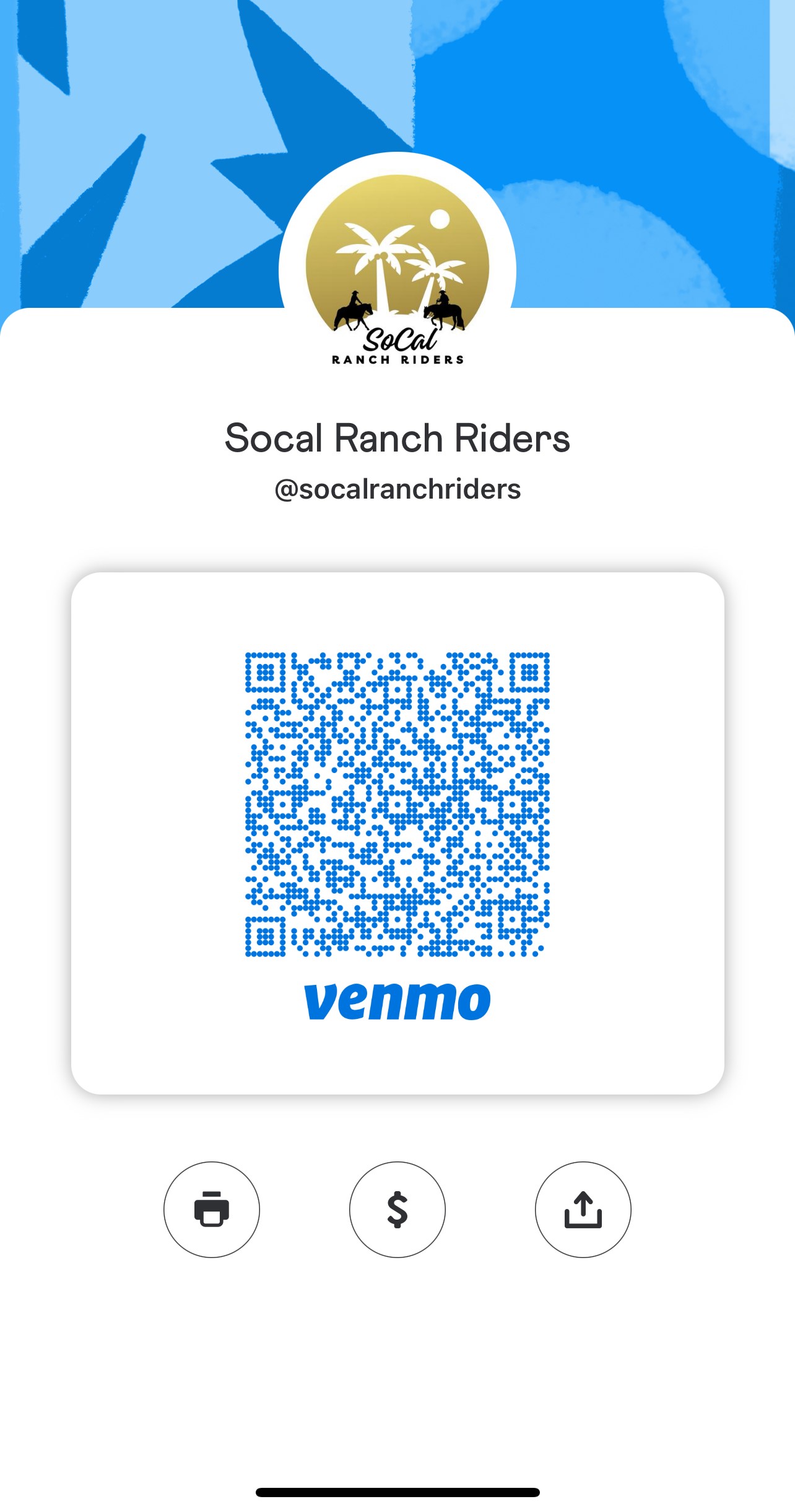The width and height of the screenshot is (795, 1512).
Task: Share the Socal Ranch Riders QR code
Action: 583,1209
